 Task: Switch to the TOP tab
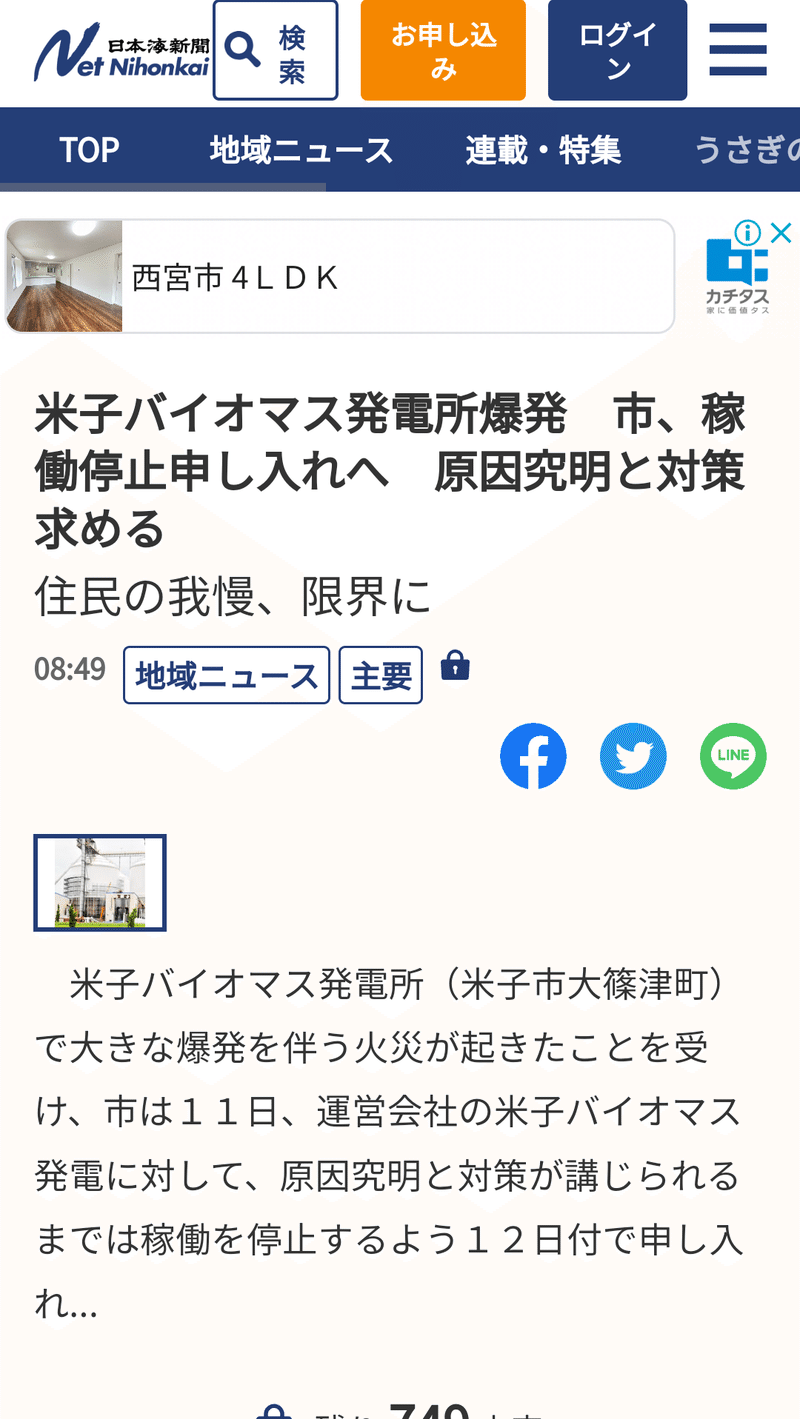(89, 148)
